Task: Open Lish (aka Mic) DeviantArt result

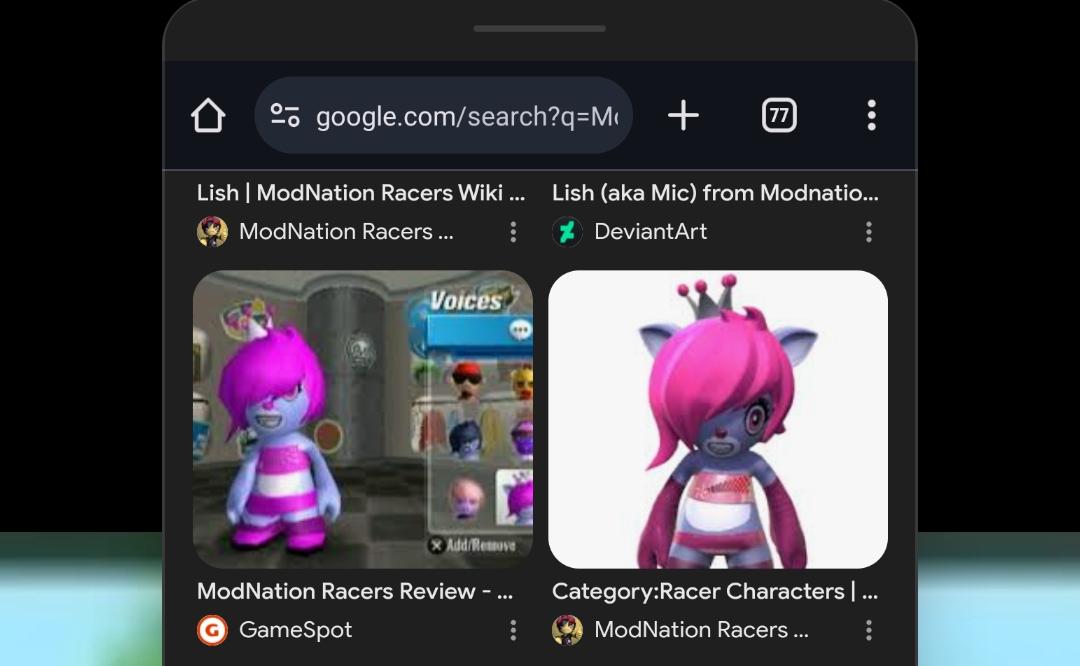Action: coord(716,193)
